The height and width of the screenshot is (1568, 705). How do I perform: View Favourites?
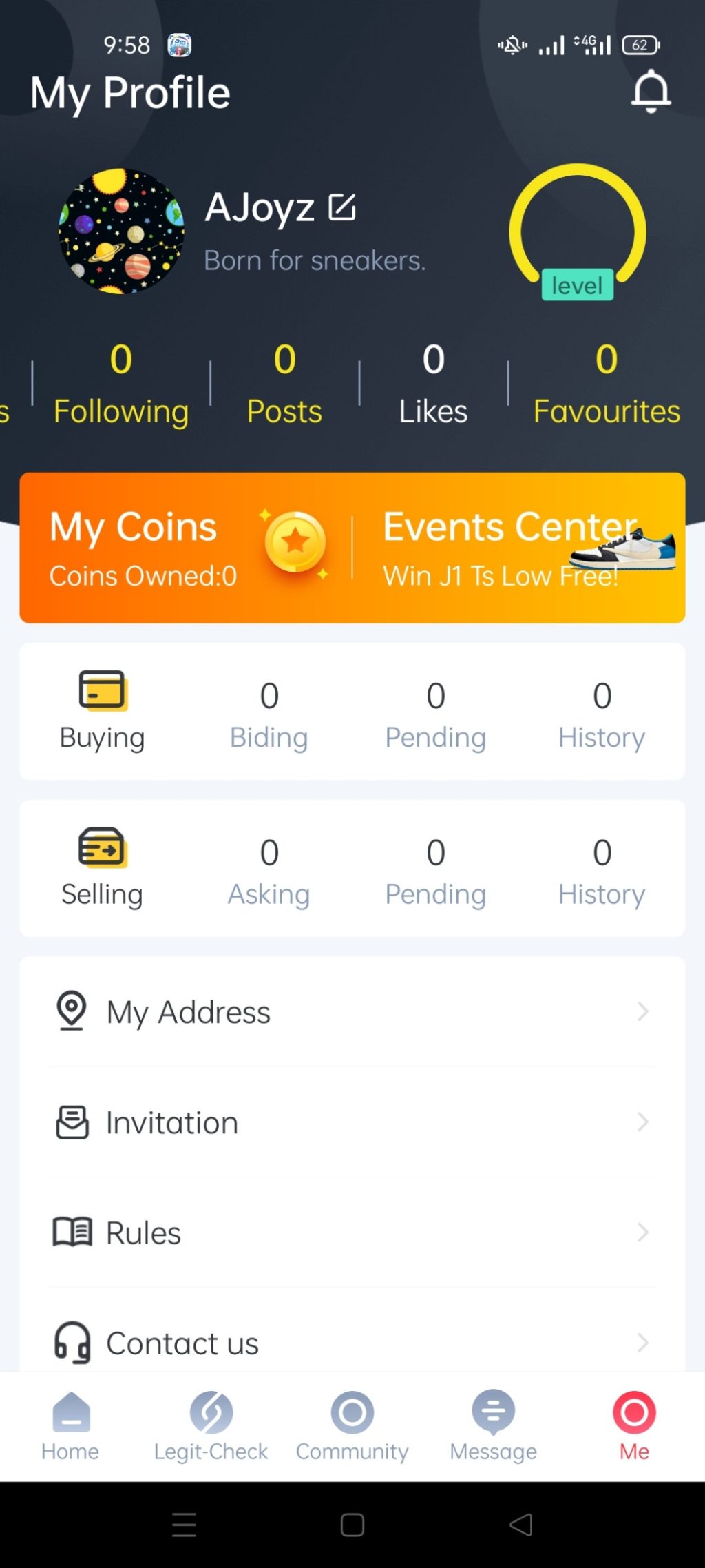click(607, 384)
